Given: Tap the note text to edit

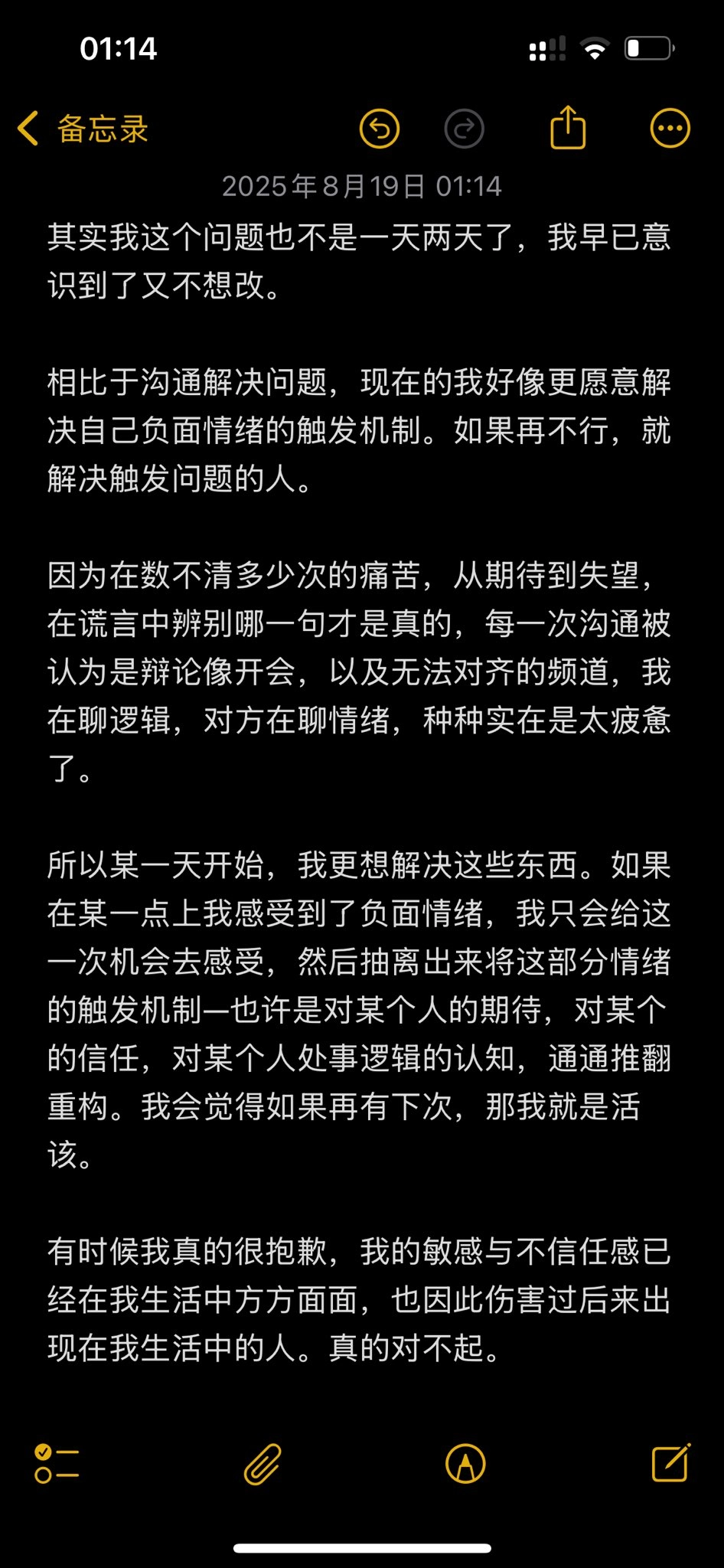Looking at the screenshot, I should 360,766.
